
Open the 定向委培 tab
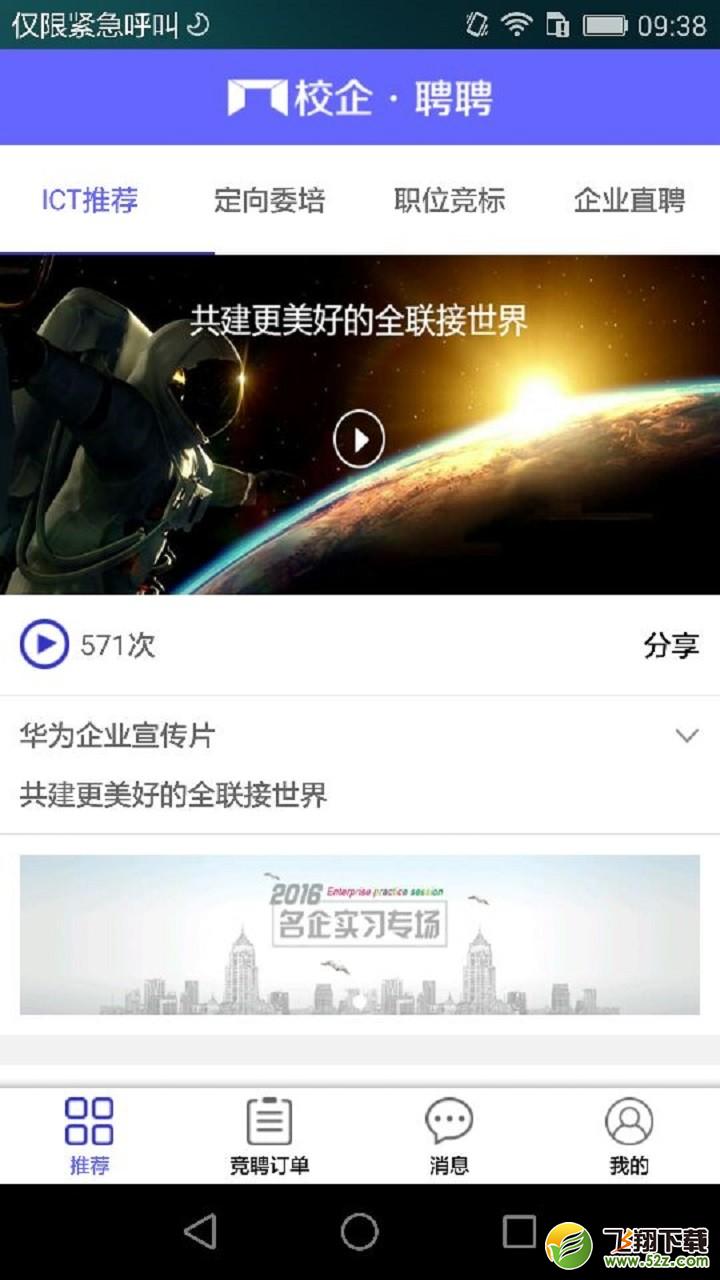270,200
